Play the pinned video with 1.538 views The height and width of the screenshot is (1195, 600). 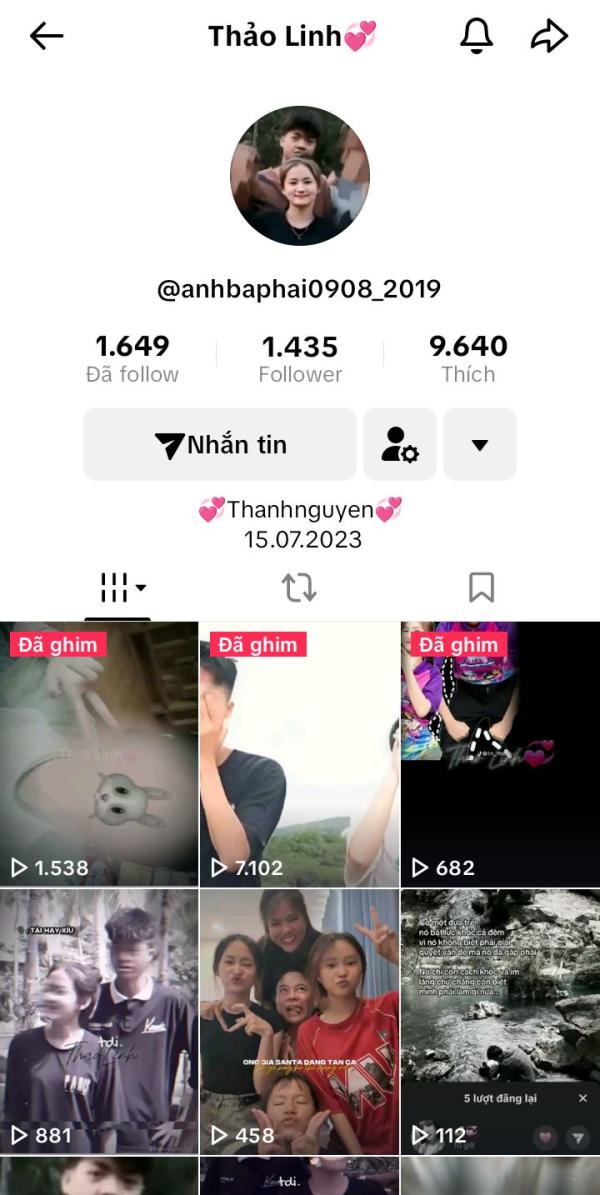click(99, 754)
